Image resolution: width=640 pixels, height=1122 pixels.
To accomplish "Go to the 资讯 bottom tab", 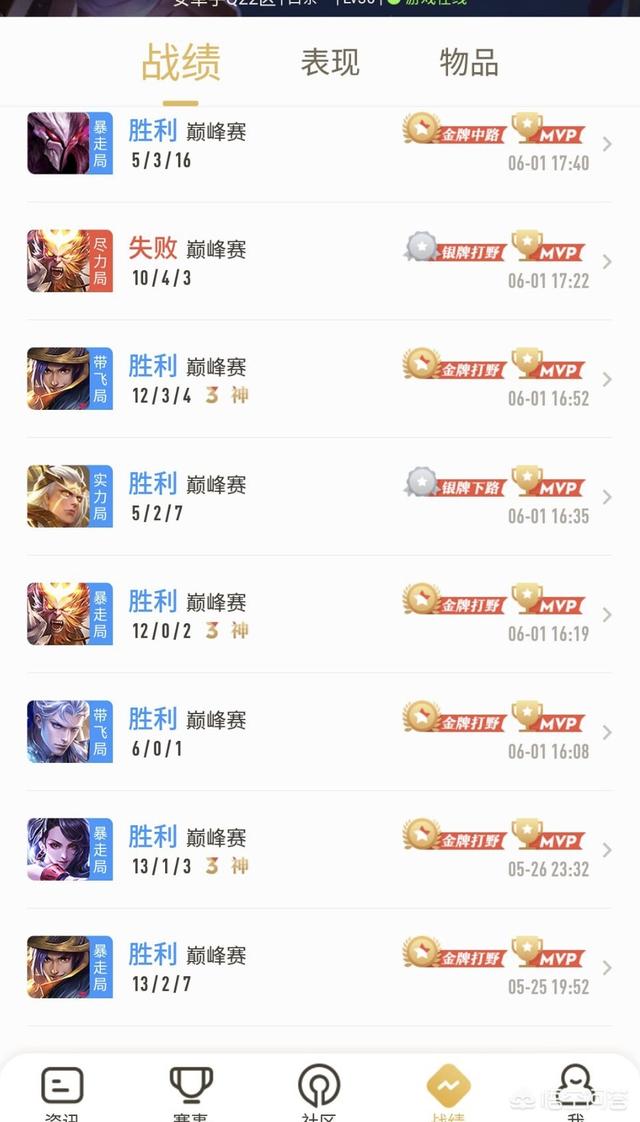I will [x=62, y=1092].
